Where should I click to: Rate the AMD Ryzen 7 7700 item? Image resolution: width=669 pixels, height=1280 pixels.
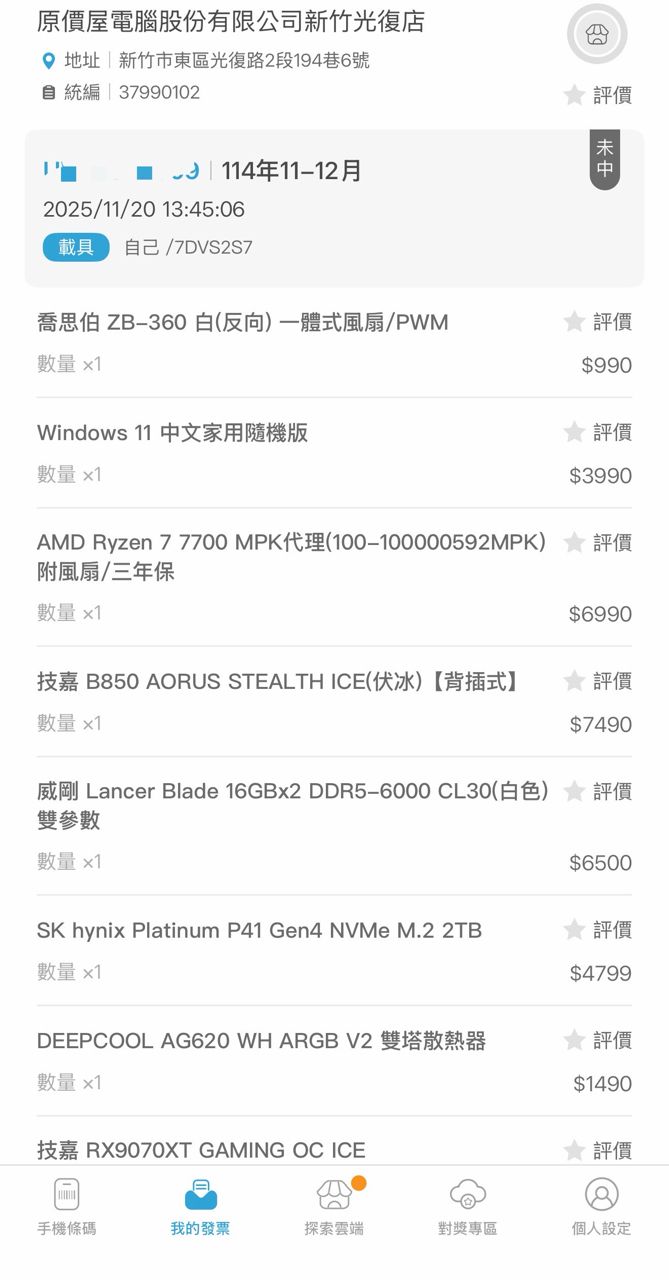[x=598, y=542]
